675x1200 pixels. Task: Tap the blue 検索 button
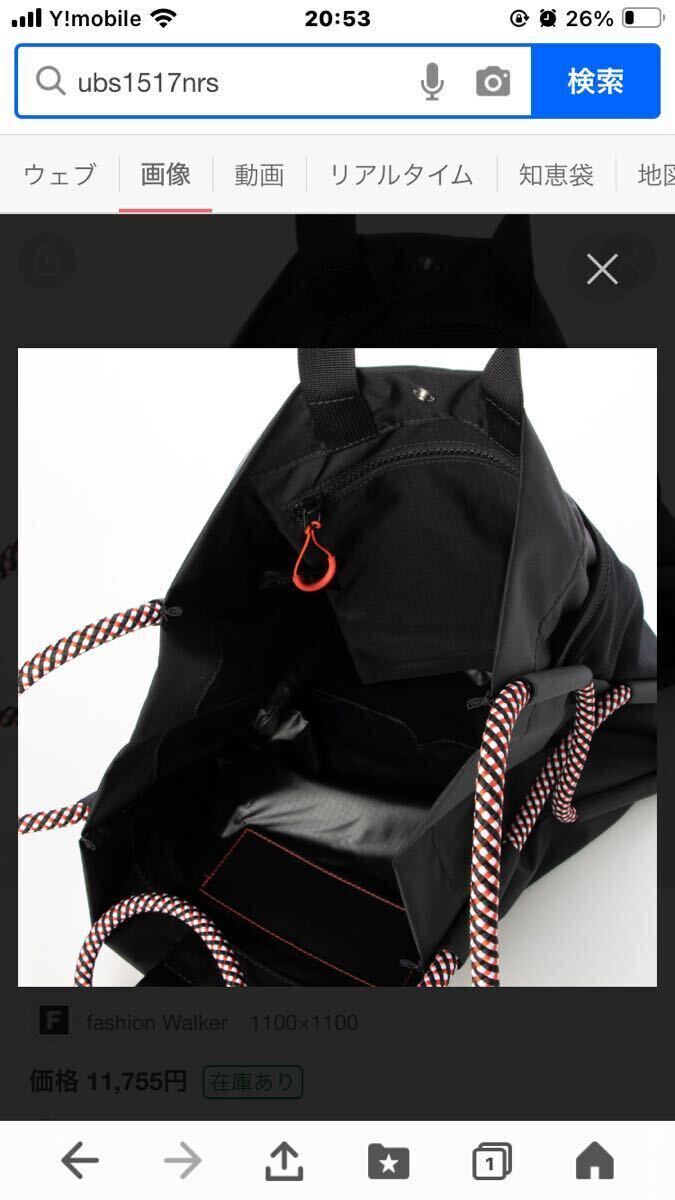point(595,81)
